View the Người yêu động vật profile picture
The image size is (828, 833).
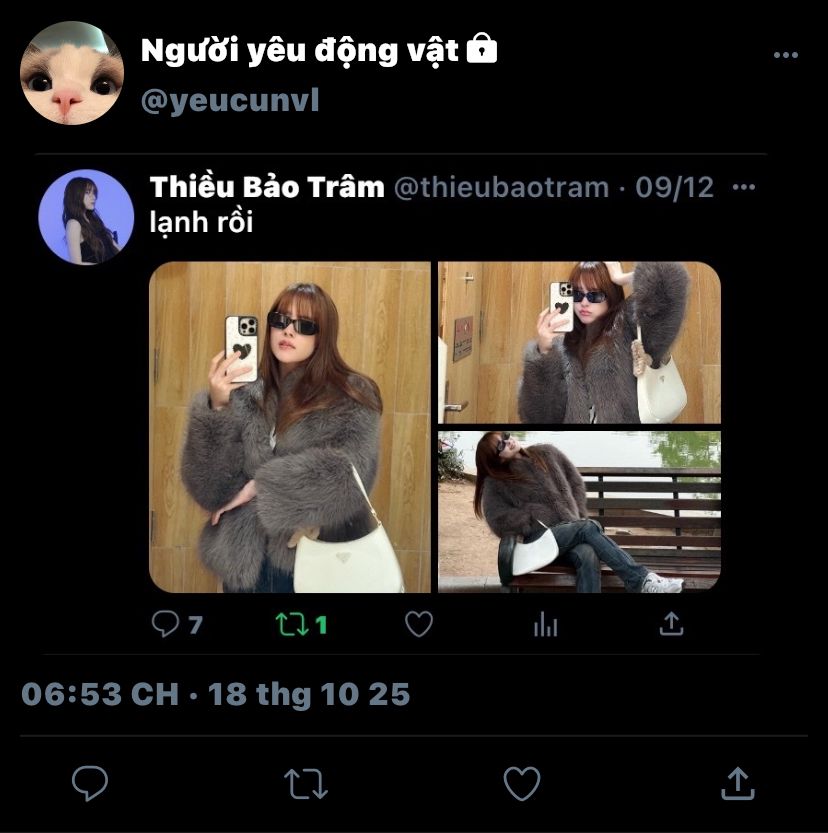click(x=71, y=73)
